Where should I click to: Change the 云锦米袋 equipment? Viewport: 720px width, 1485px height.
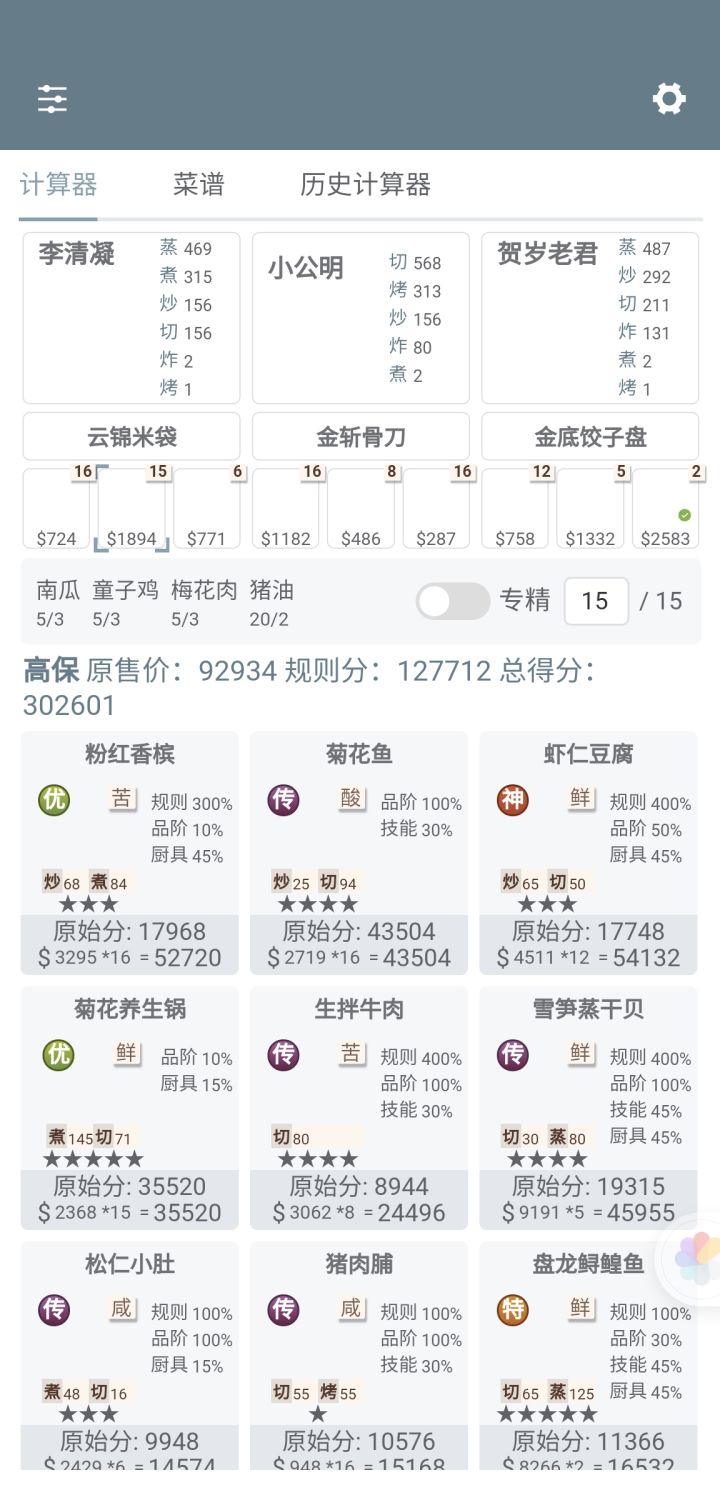pyautogui.click(x=131, y=437)
